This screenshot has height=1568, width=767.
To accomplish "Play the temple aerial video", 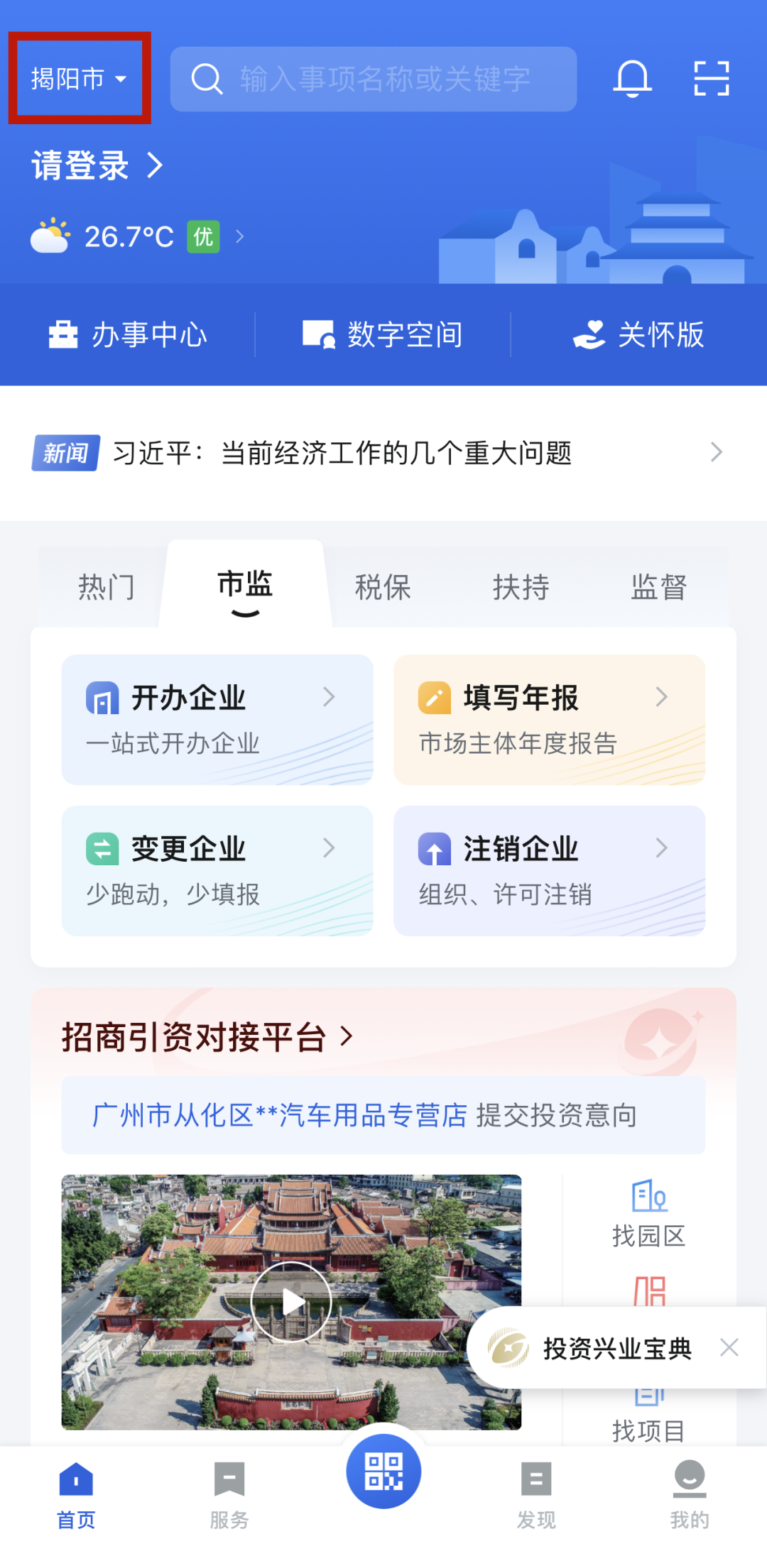I will [291, 1302].
